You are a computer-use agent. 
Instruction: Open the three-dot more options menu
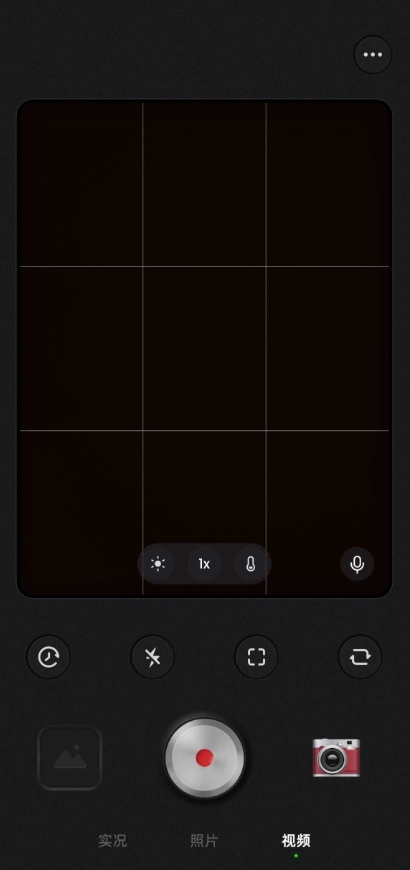click(372, 54)
